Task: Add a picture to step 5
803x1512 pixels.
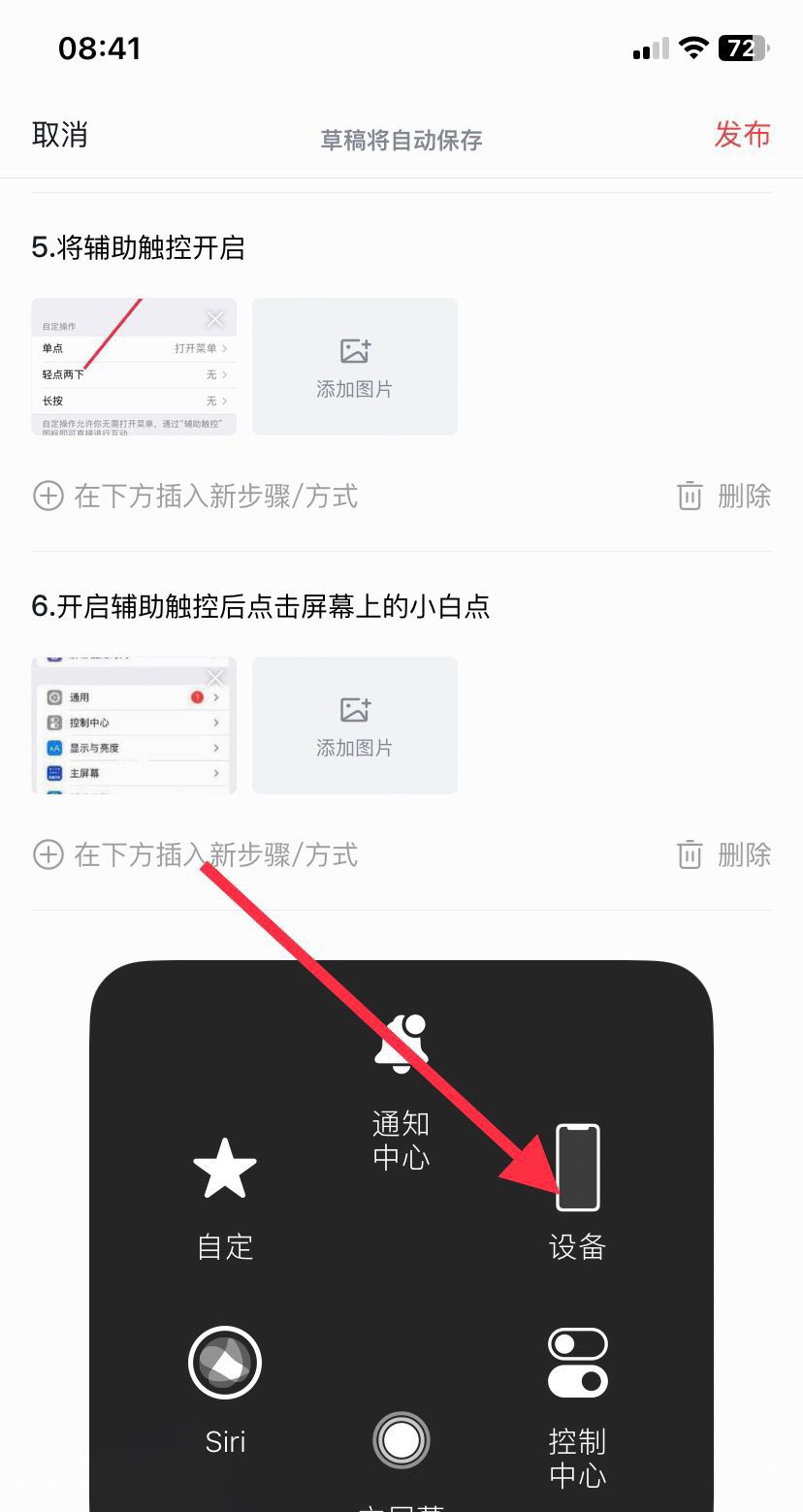Action: click(x=354, y=367)
